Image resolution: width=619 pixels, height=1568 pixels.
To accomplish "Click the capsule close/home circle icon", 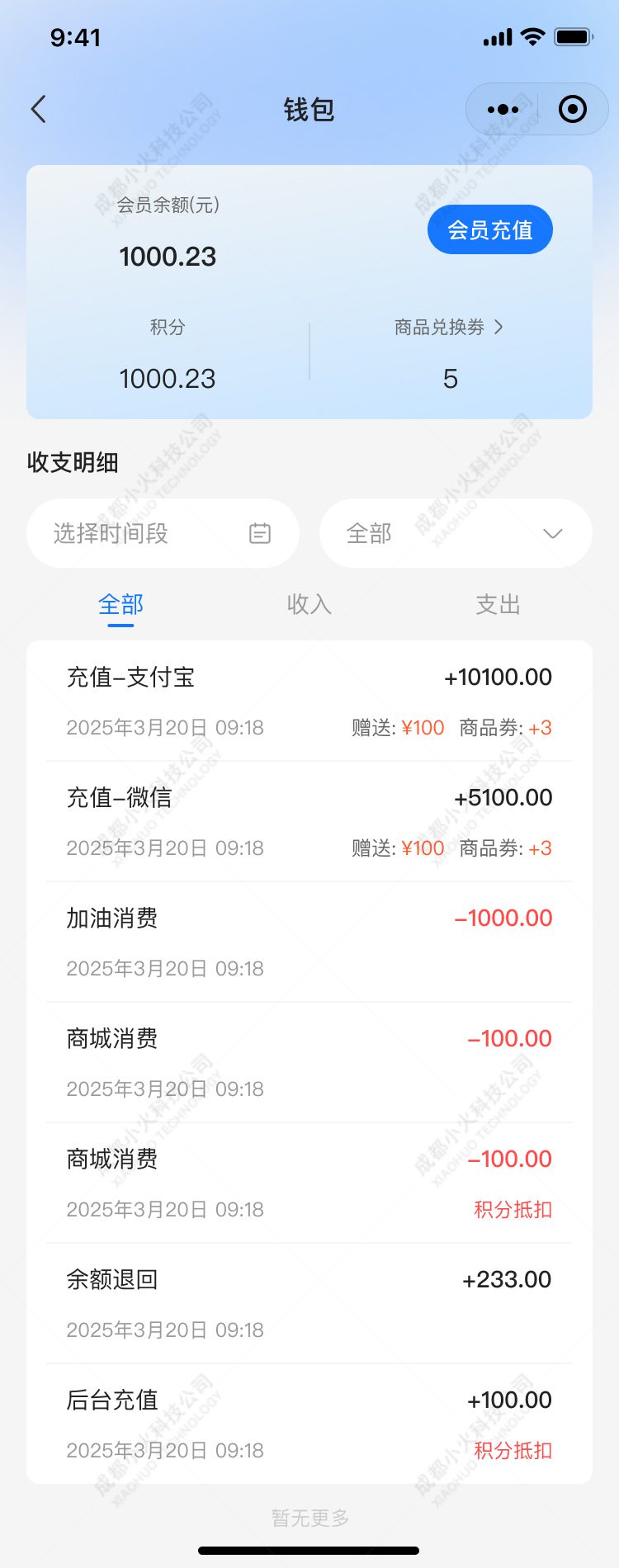I will click(x=572, y=108).
